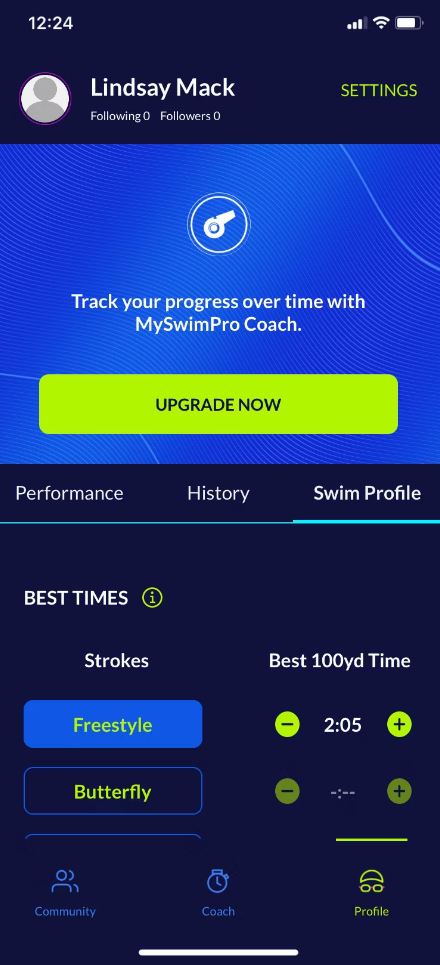Select the Swim Profile tab
Image resolution: width=440 pixels, height=965 pixels.
click(x=367, y=493)
